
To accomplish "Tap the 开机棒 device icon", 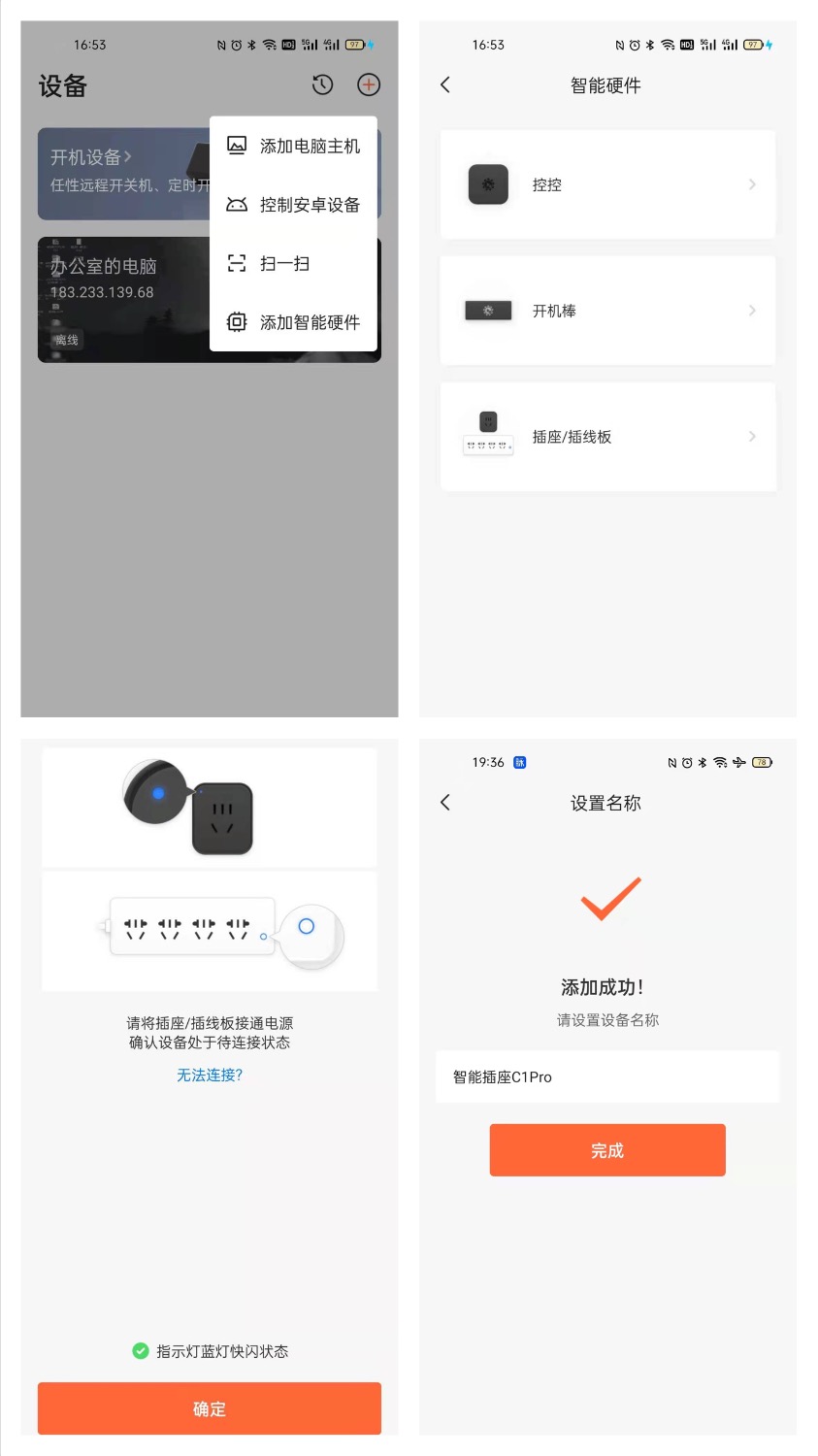I will pyautogui.click(x=487, y=310).
